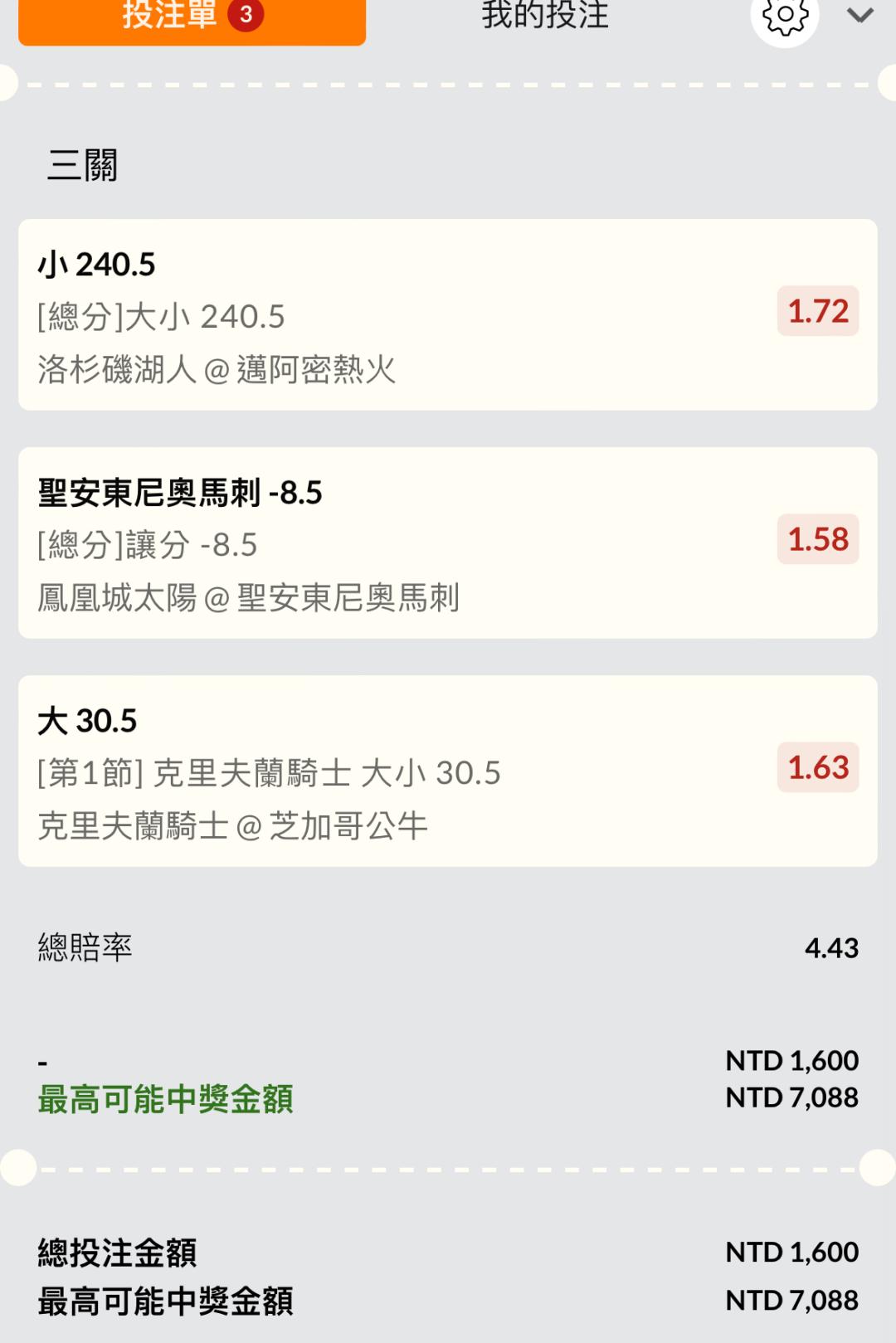This screenshot has width=896, height=1343.
Task: Switch to the 投注單 tab
Action: (192, 18)
